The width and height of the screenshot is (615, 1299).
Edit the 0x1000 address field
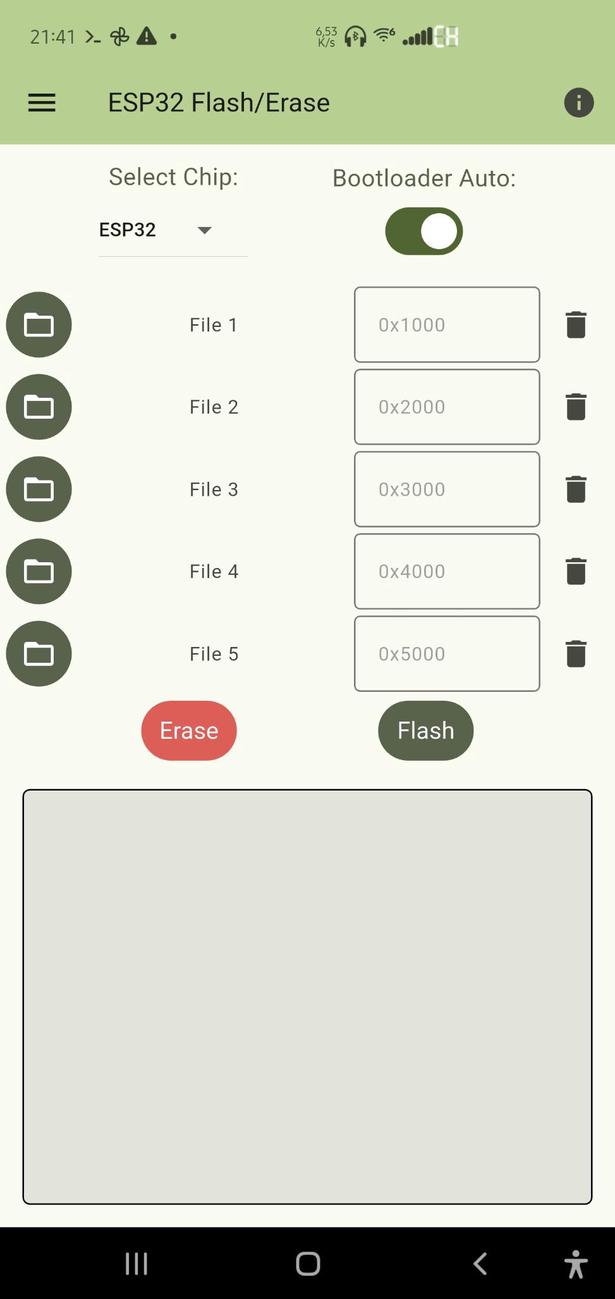[447, 325]
